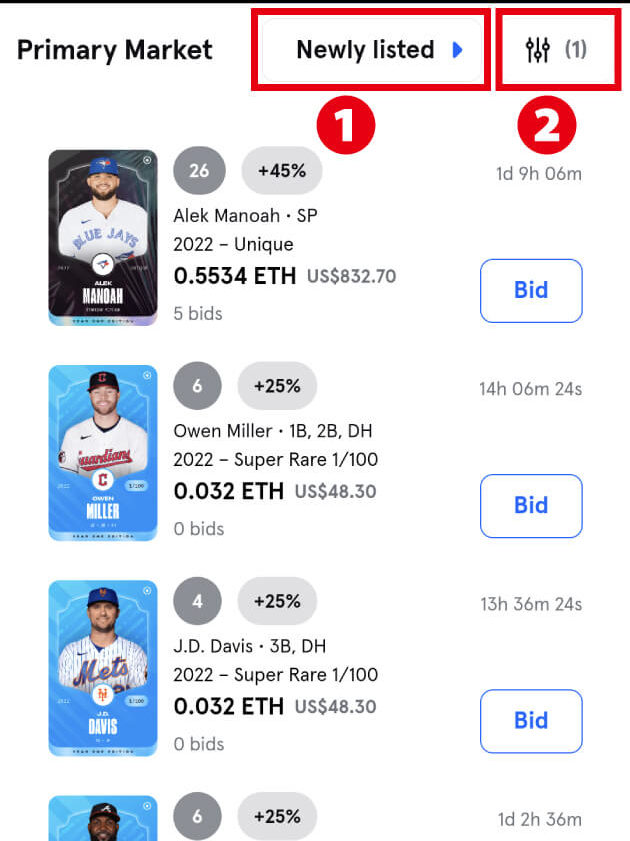630x841 pixels.
Task: Open the Newly listed sort dropdown
Action: pos(378,50)
